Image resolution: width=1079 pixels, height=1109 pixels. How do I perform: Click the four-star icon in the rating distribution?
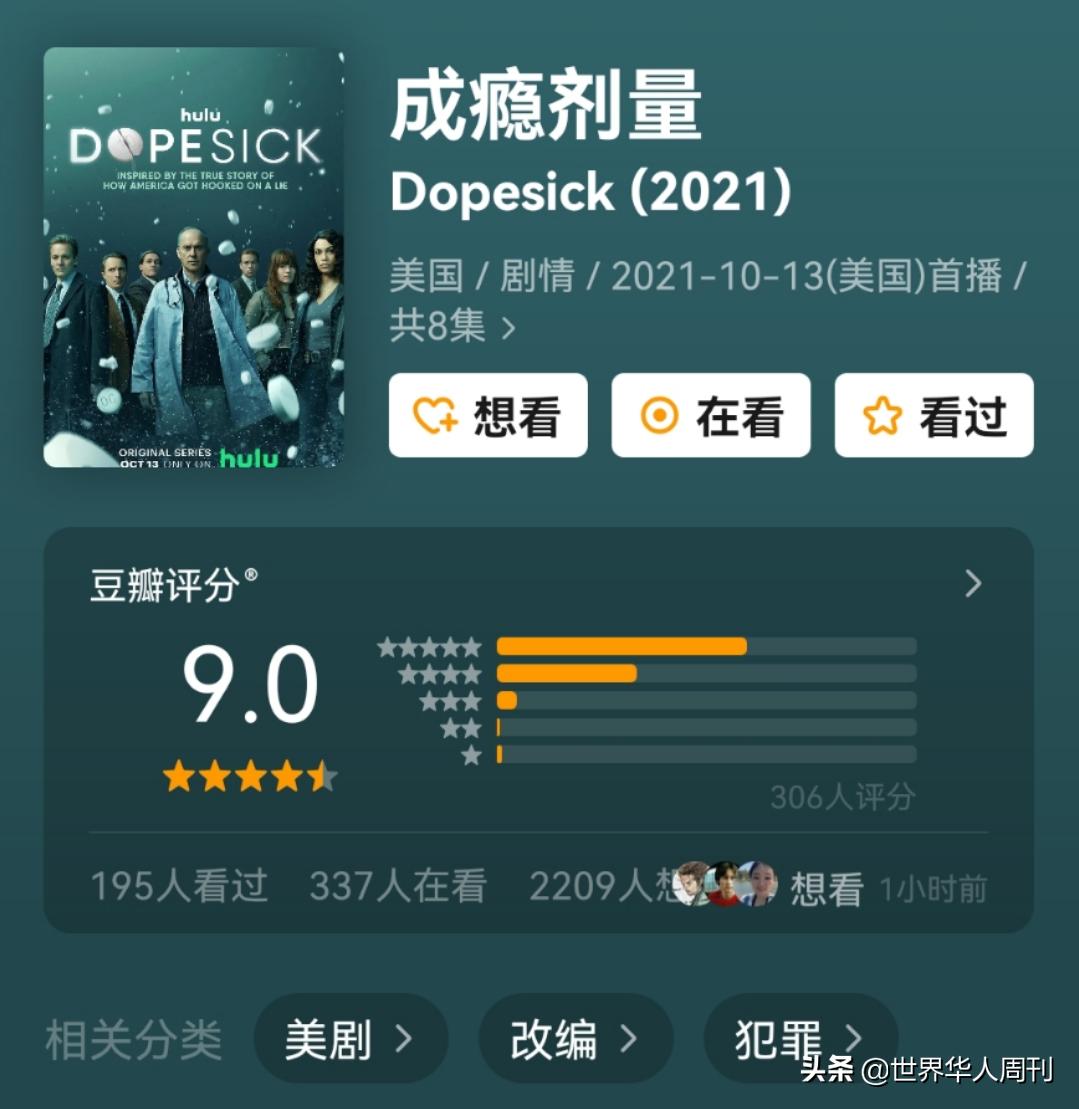pyautogui.click(x=440, y=673)
